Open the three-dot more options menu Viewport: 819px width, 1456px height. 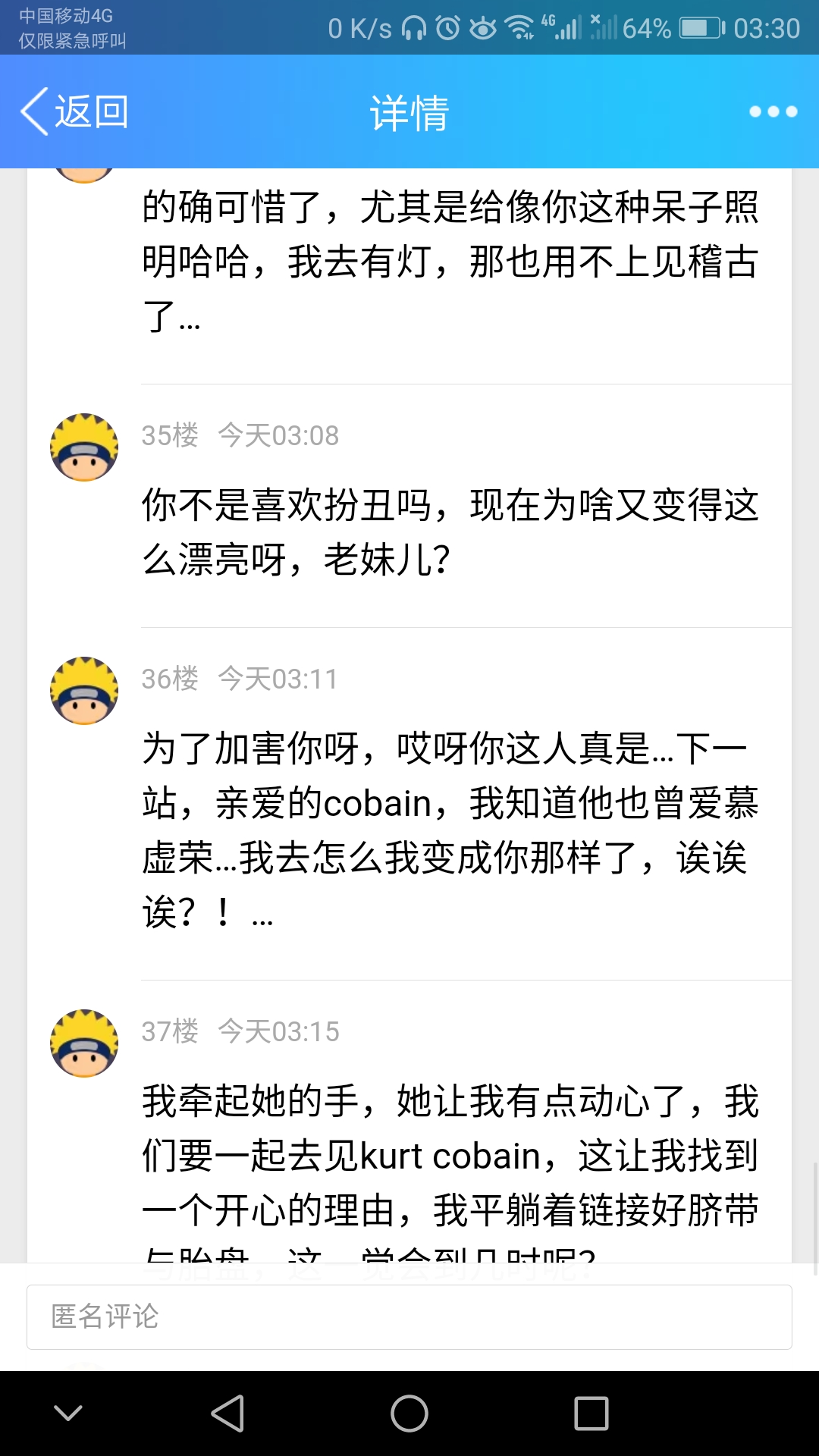tap(773, 112)
